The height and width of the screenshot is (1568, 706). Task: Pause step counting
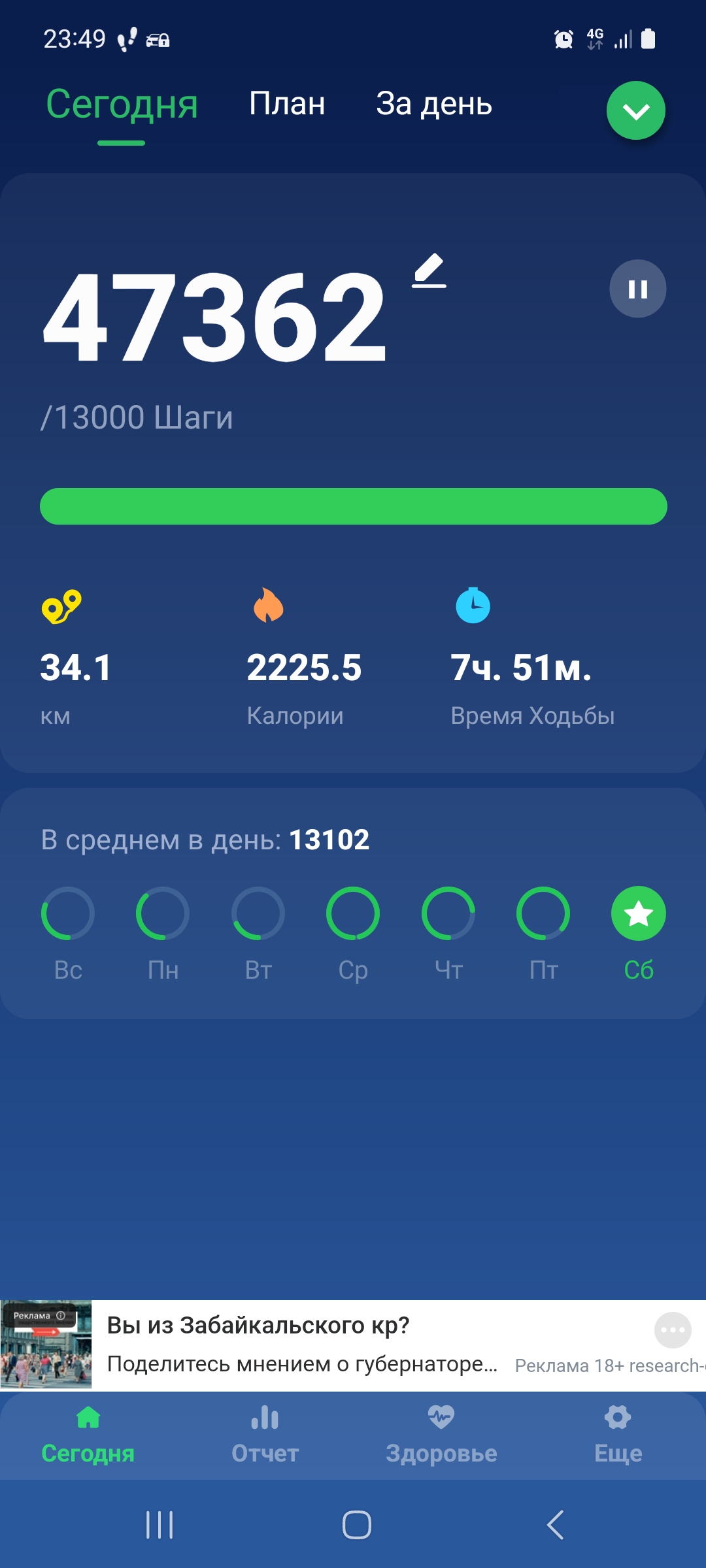click(x=637, y=289)
